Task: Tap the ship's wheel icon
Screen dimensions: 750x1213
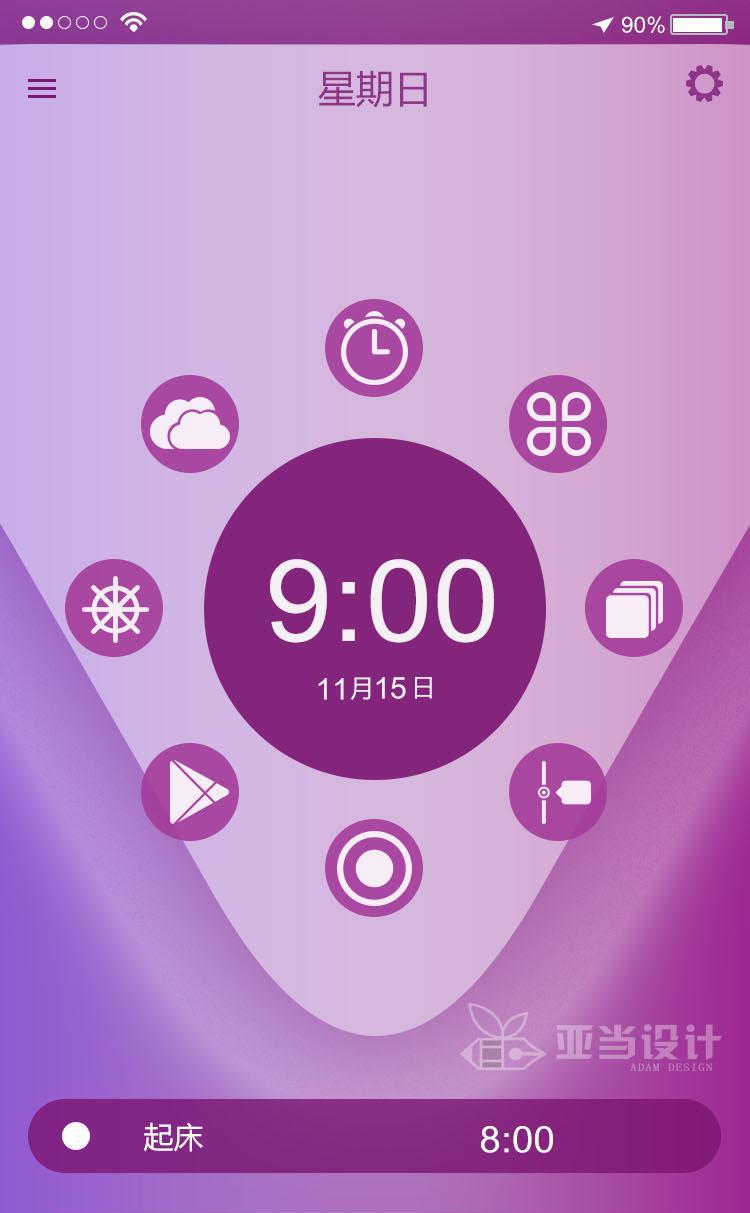Action: (x=114, y=608)
